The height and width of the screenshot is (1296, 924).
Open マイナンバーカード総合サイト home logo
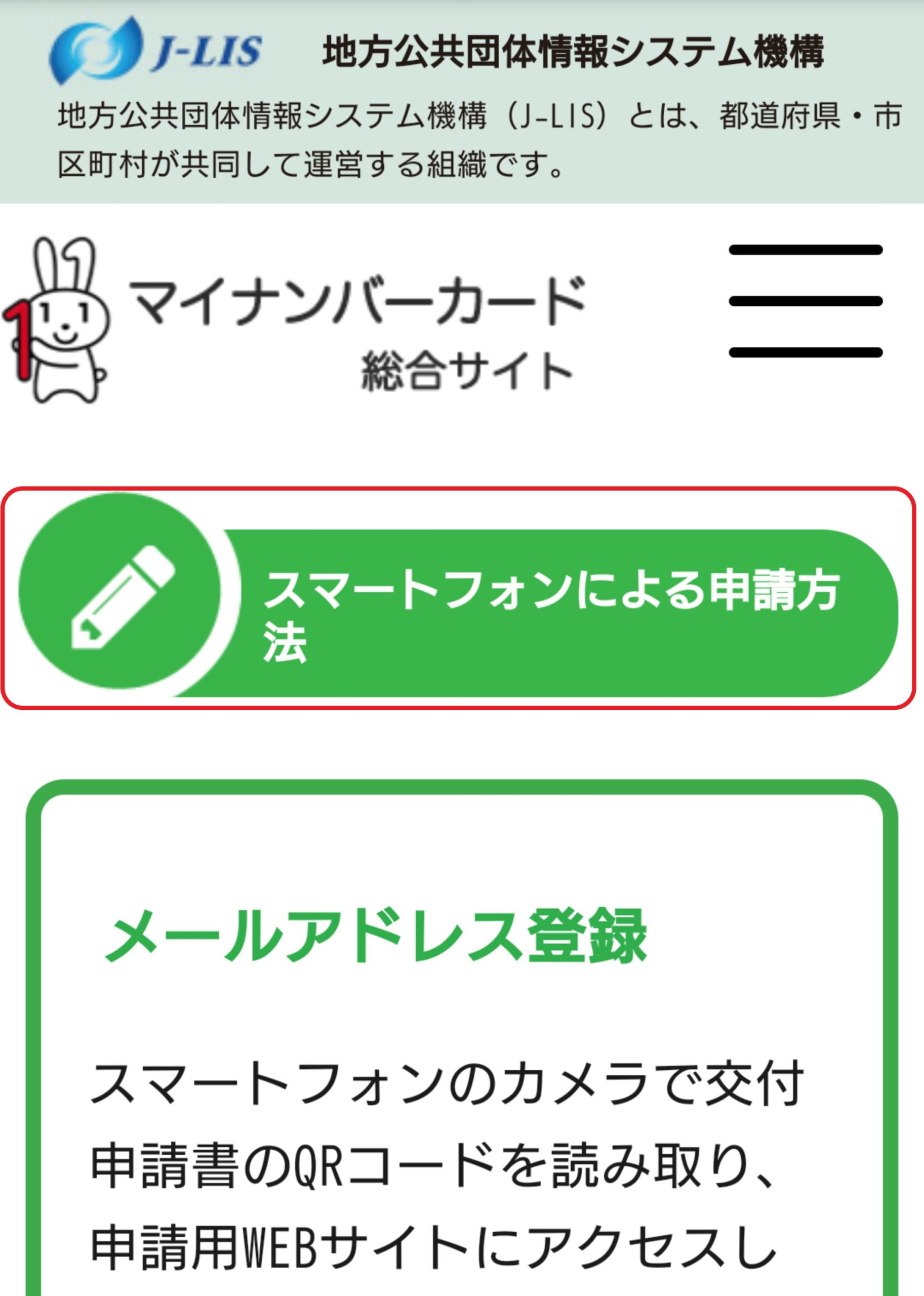(296, 321)
